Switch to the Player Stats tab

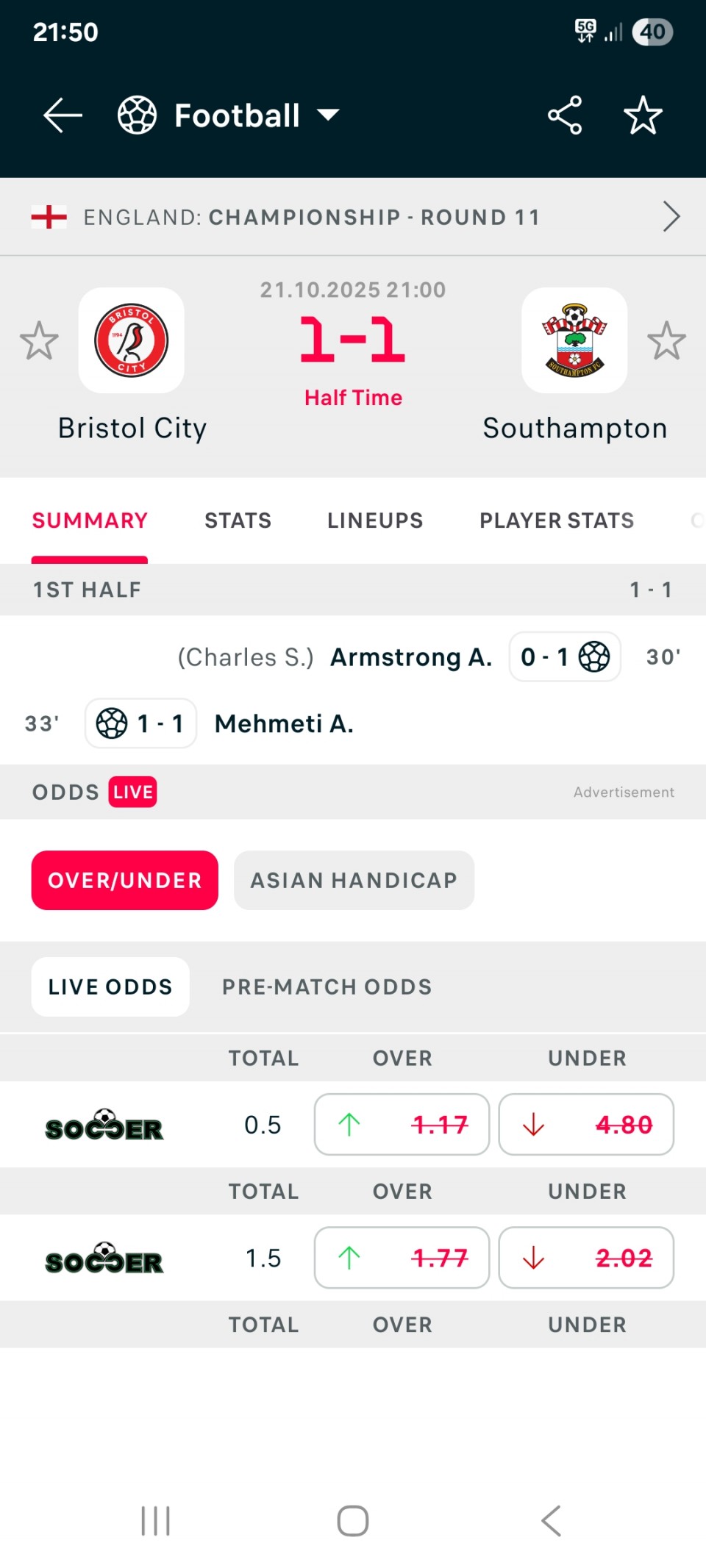click(x=557, y=520)
